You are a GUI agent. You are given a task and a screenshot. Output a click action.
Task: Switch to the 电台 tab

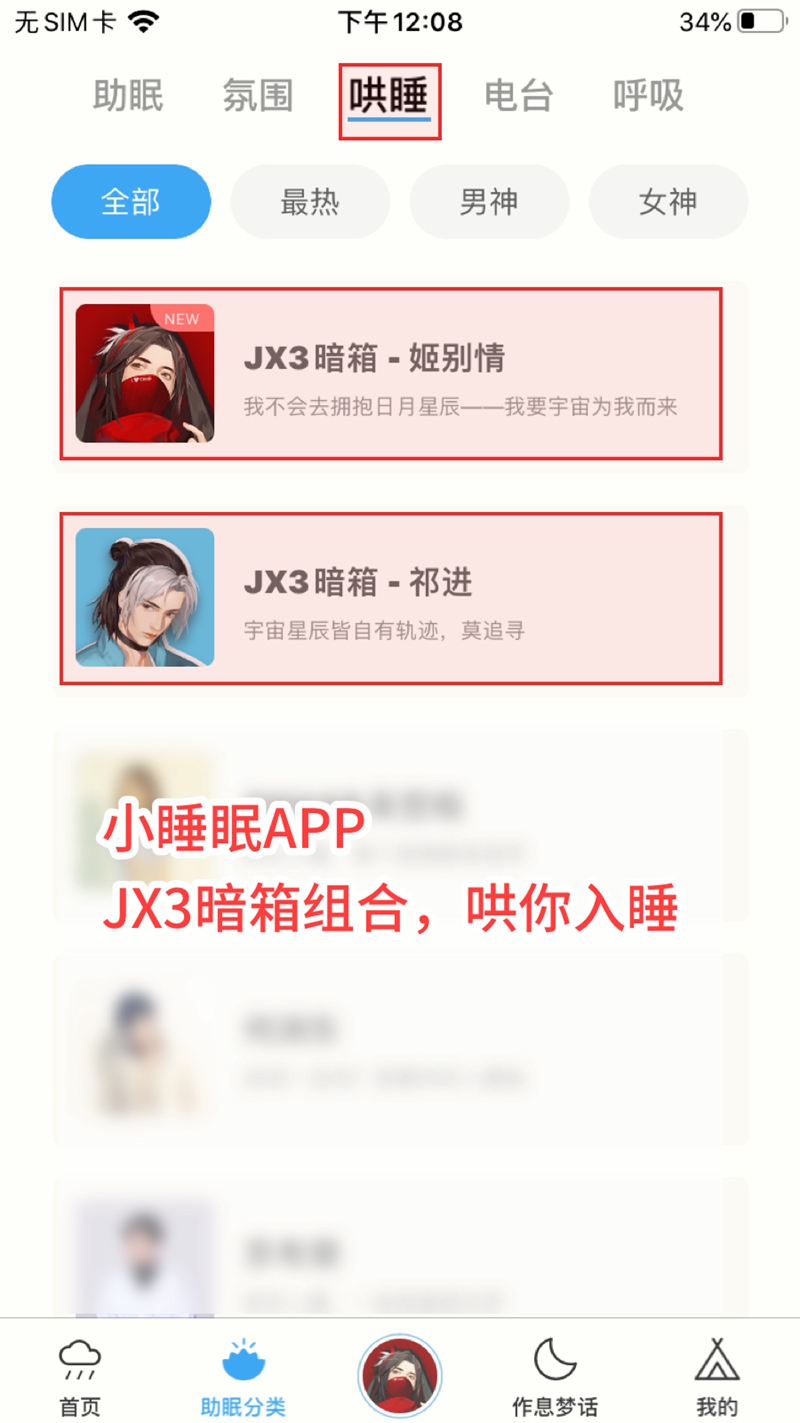(518, 96)
